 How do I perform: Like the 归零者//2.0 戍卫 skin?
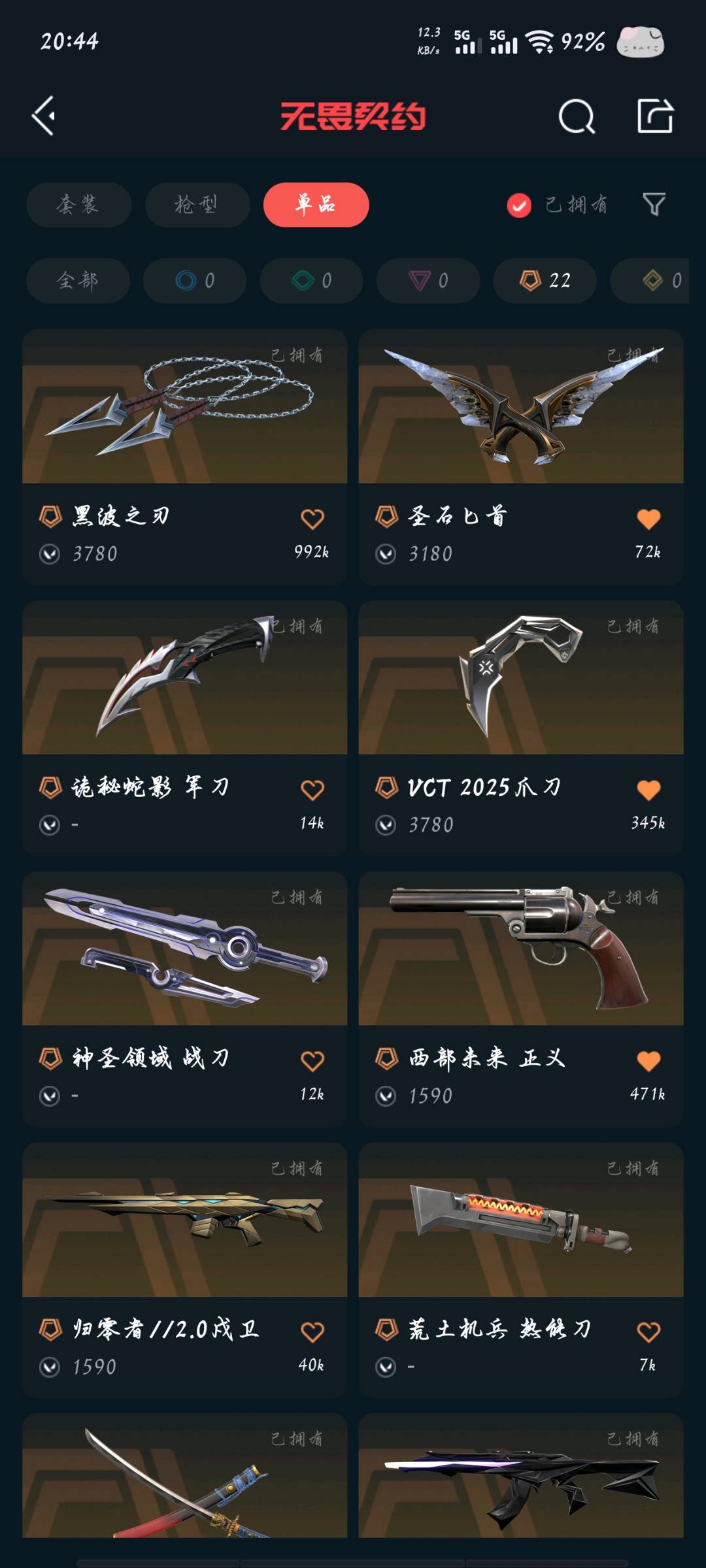point(312,1331)
